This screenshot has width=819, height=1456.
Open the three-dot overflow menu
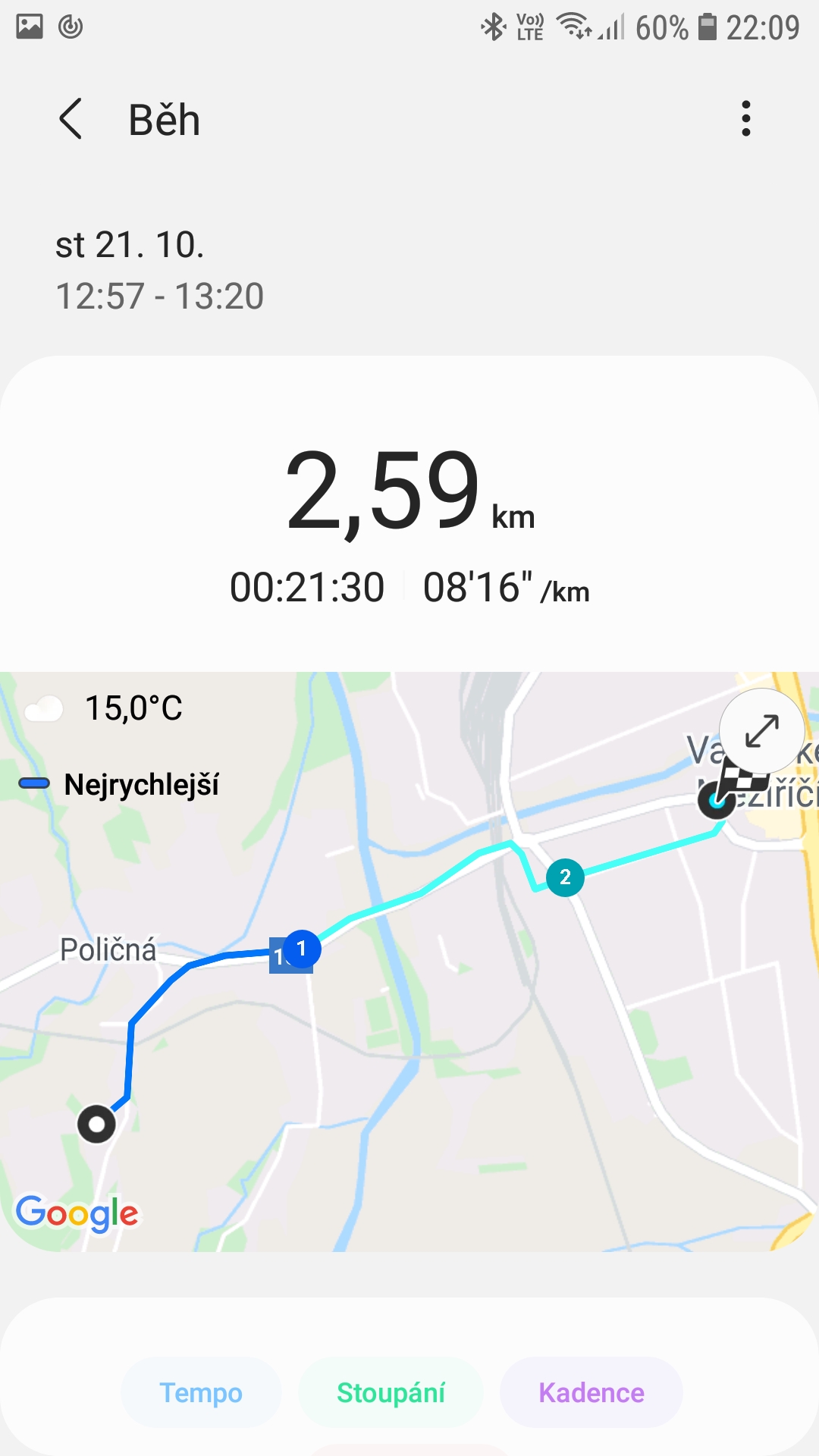746,118
